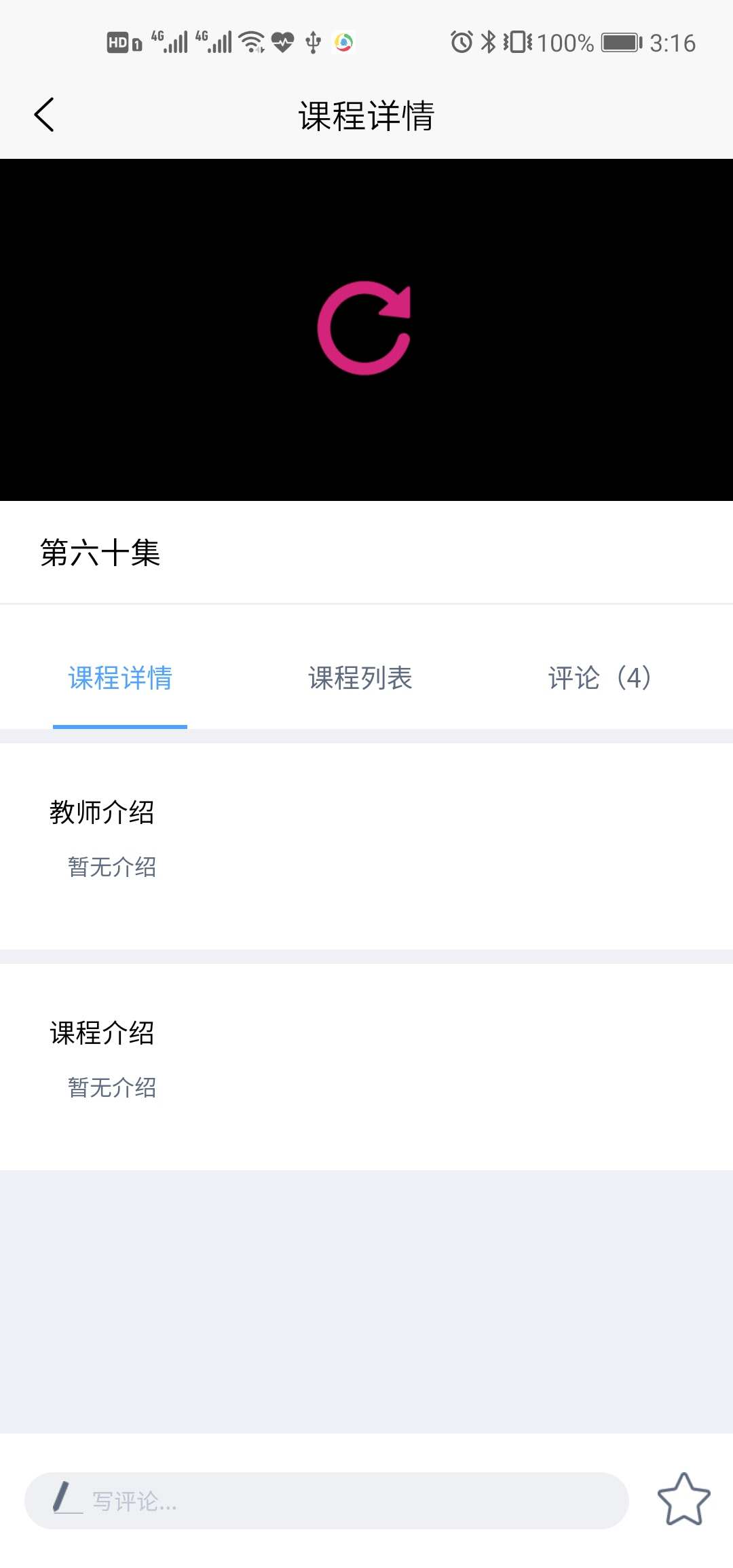Go back using the top-left arrow
The height and width of the screenshot is (1568, 733).
(x=44, y=115)
